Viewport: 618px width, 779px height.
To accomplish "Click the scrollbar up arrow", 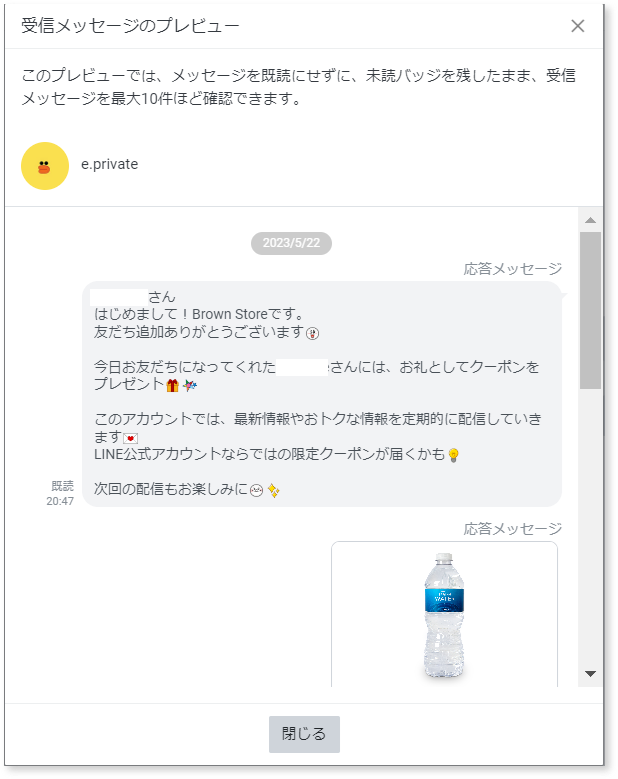I will (590, 220).
